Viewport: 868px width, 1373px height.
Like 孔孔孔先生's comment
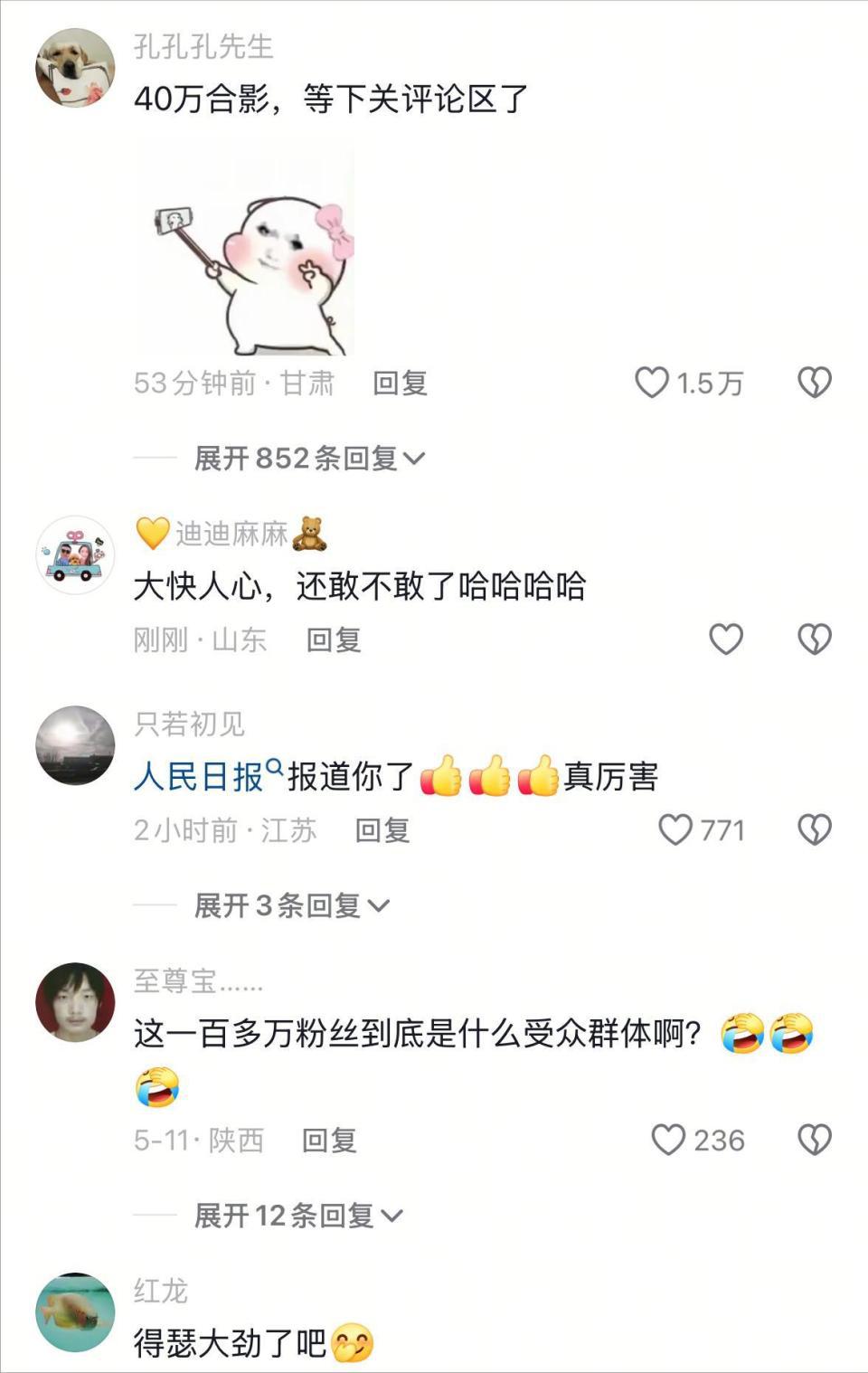click(x=652, y=383)
